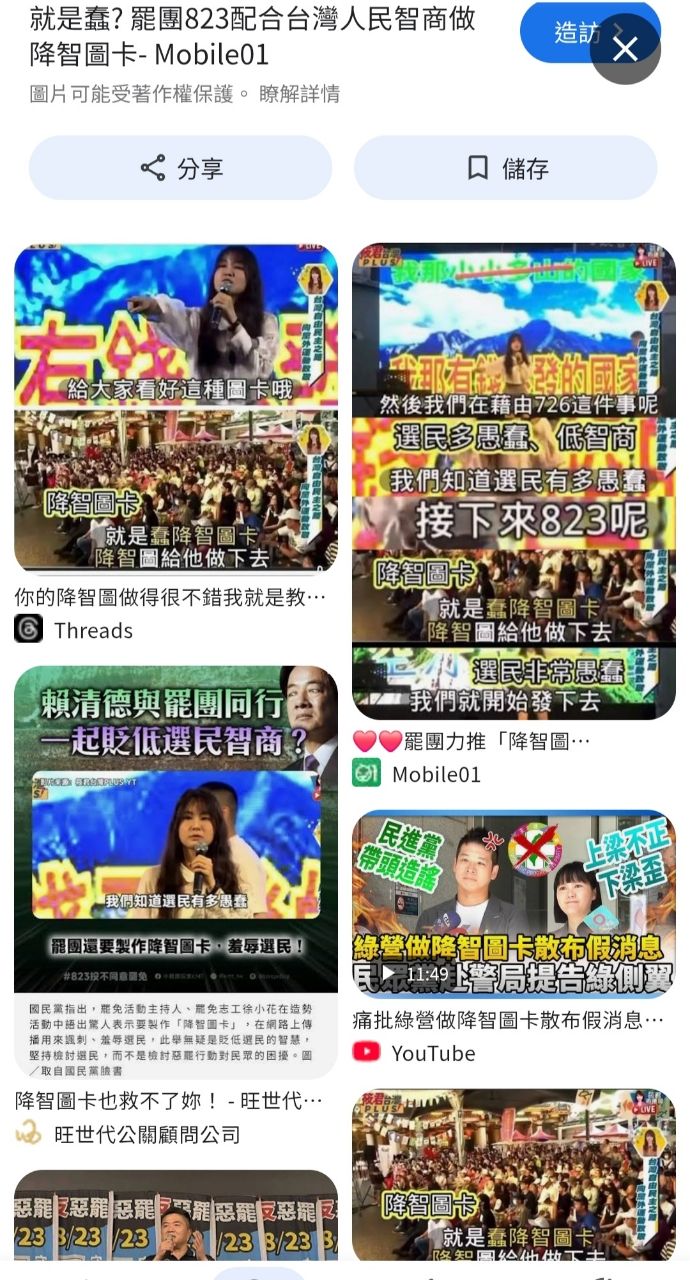The width and height of the screenshot is (690, 1280).
Task: Open the 11:49 YouTube video result
Action: pos(514,905)
